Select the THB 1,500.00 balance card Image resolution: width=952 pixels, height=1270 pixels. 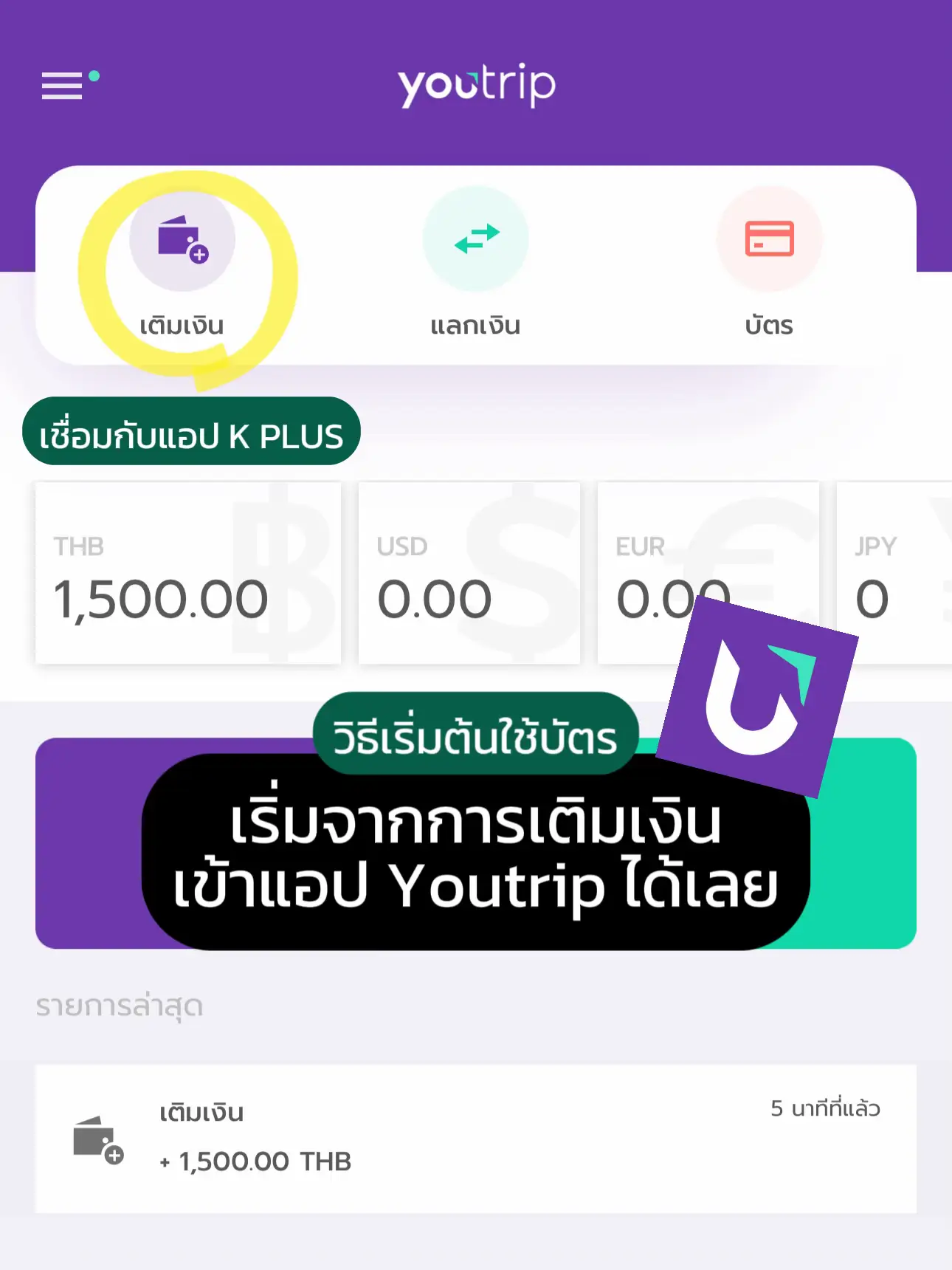coord(188,572)
